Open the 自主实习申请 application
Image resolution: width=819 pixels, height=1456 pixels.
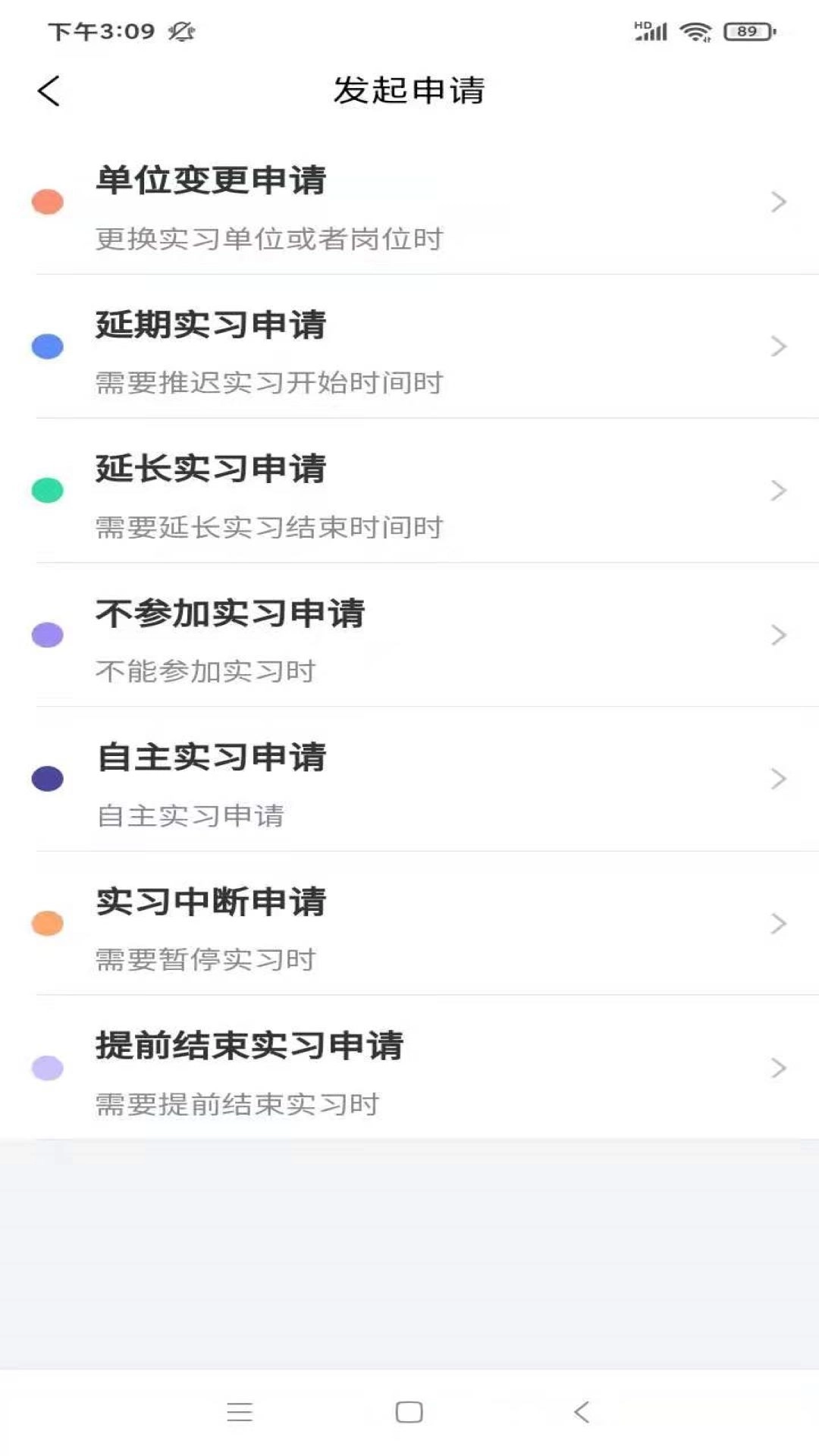coord(409,778)
